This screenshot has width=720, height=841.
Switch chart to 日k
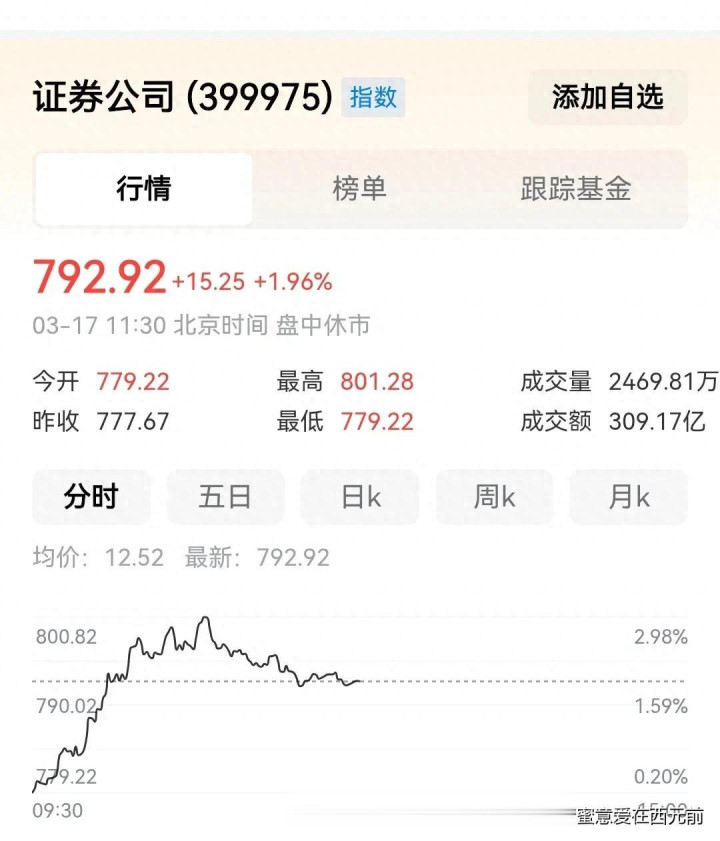tap(360, 497)
